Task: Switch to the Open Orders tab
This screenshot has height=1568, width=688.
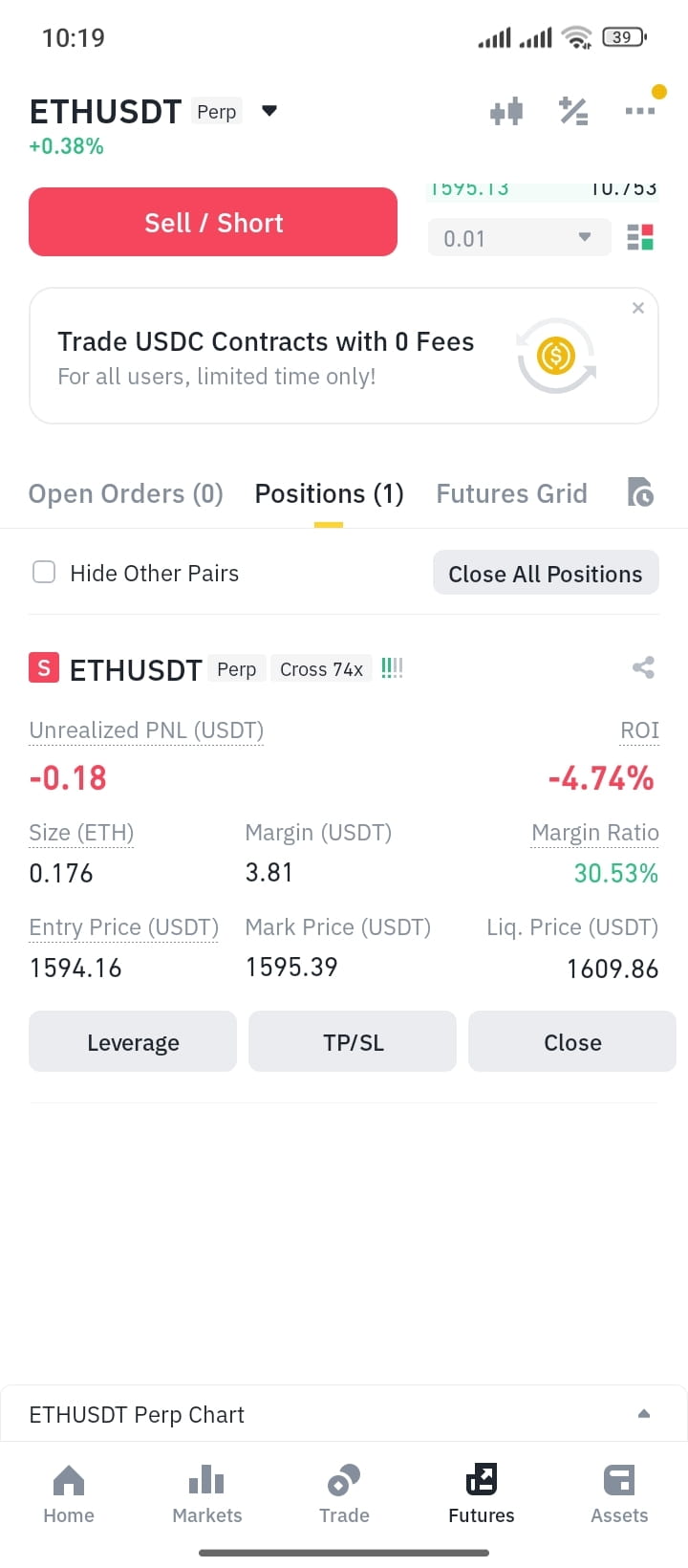Action: coord(126,493)
